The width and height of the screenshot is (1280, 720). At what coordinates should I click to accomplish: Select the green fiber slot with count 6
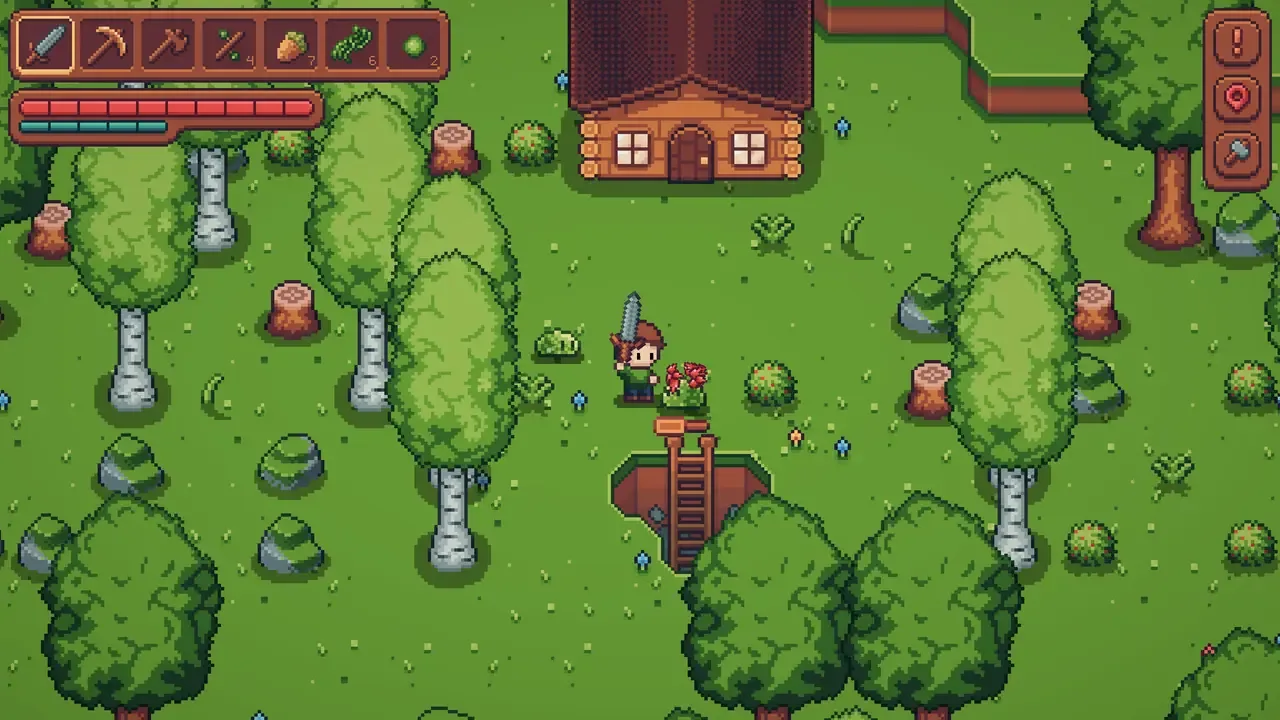tap(352, 46)
